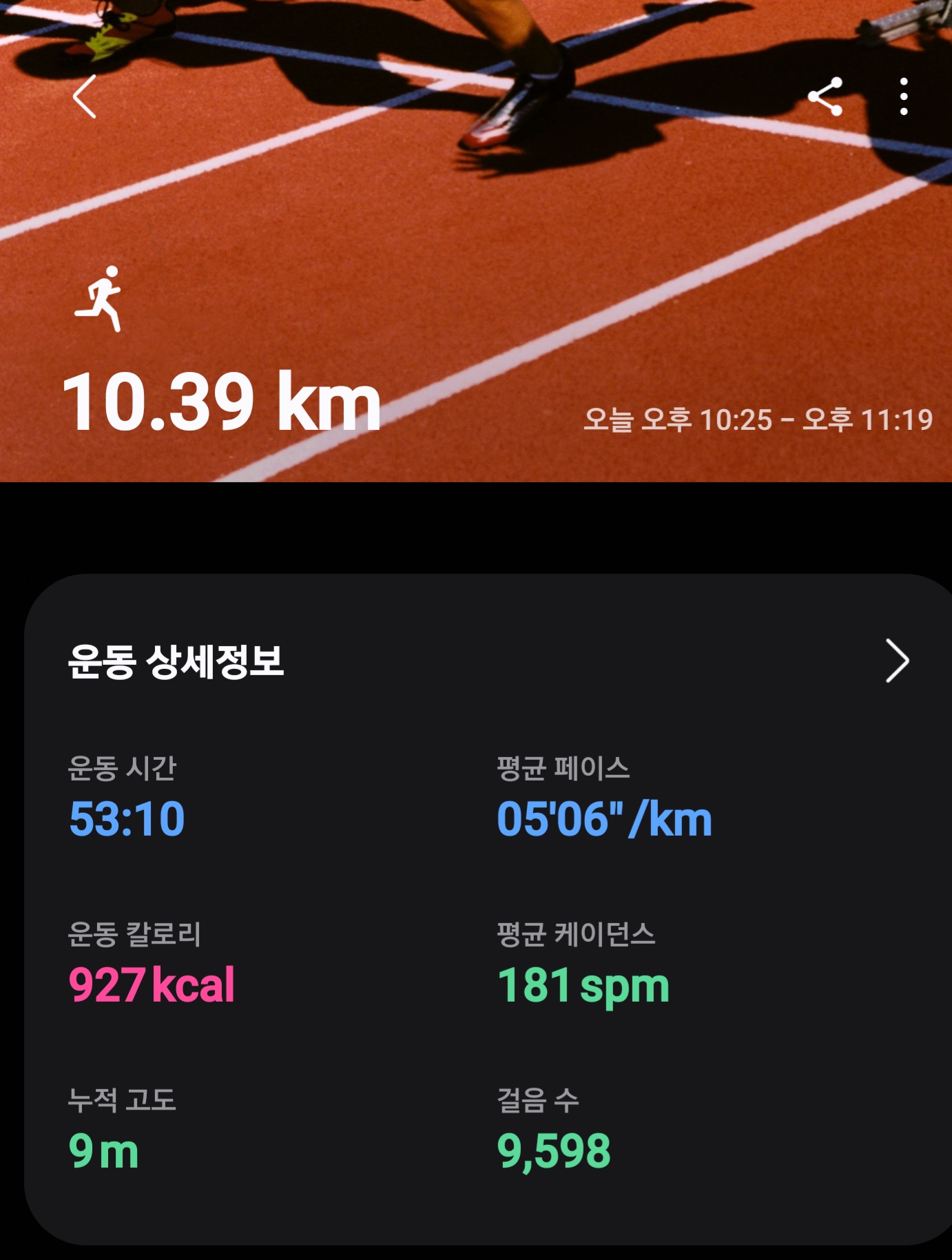Tap the back arrow to exit workout view

pos(85,96)
